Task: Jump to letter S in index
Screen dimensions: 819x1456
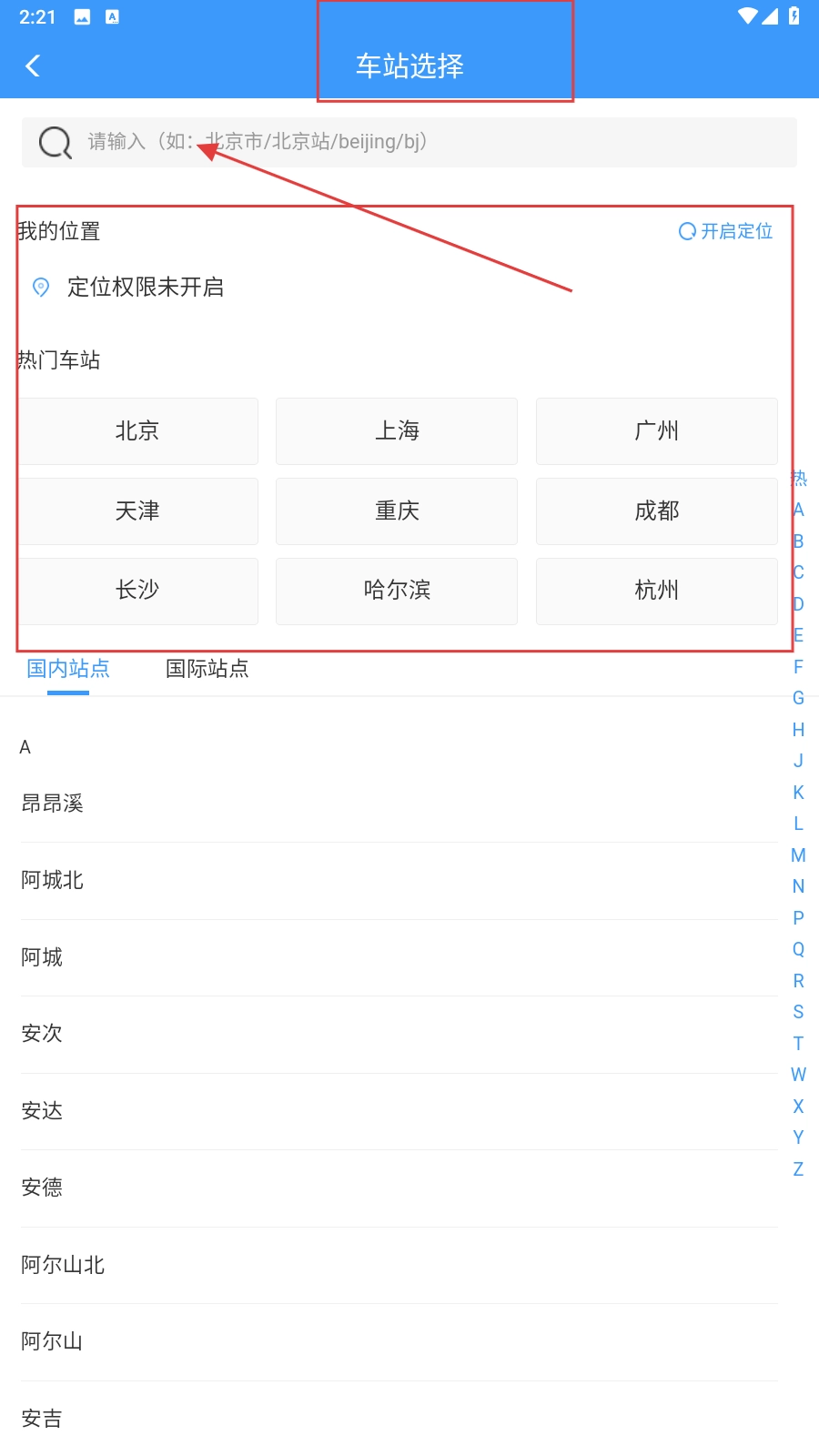Action: click(x=798, y=1012)
